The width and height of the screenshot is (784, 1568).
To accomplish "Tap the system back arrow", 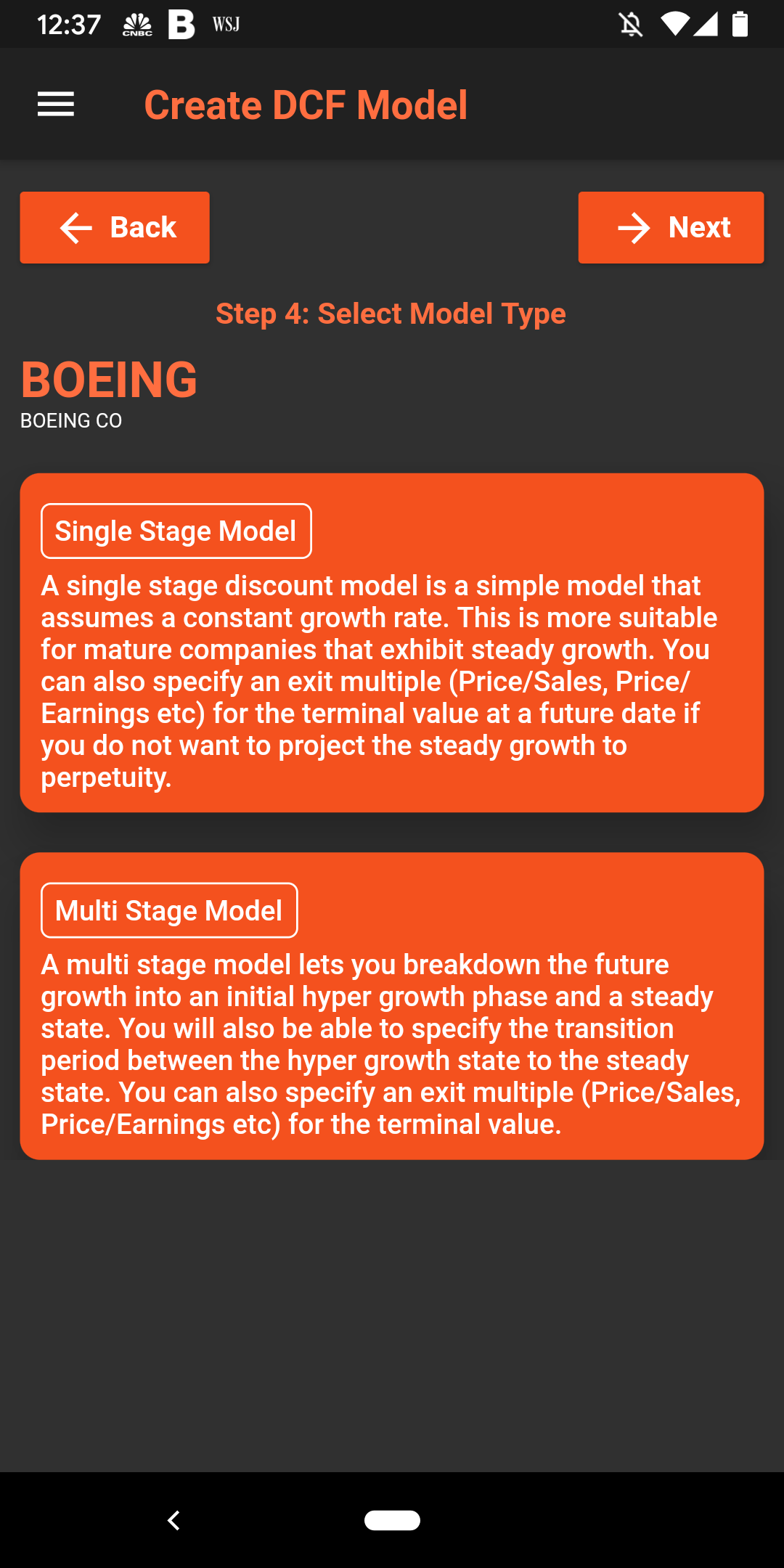I will [173, 1520].
